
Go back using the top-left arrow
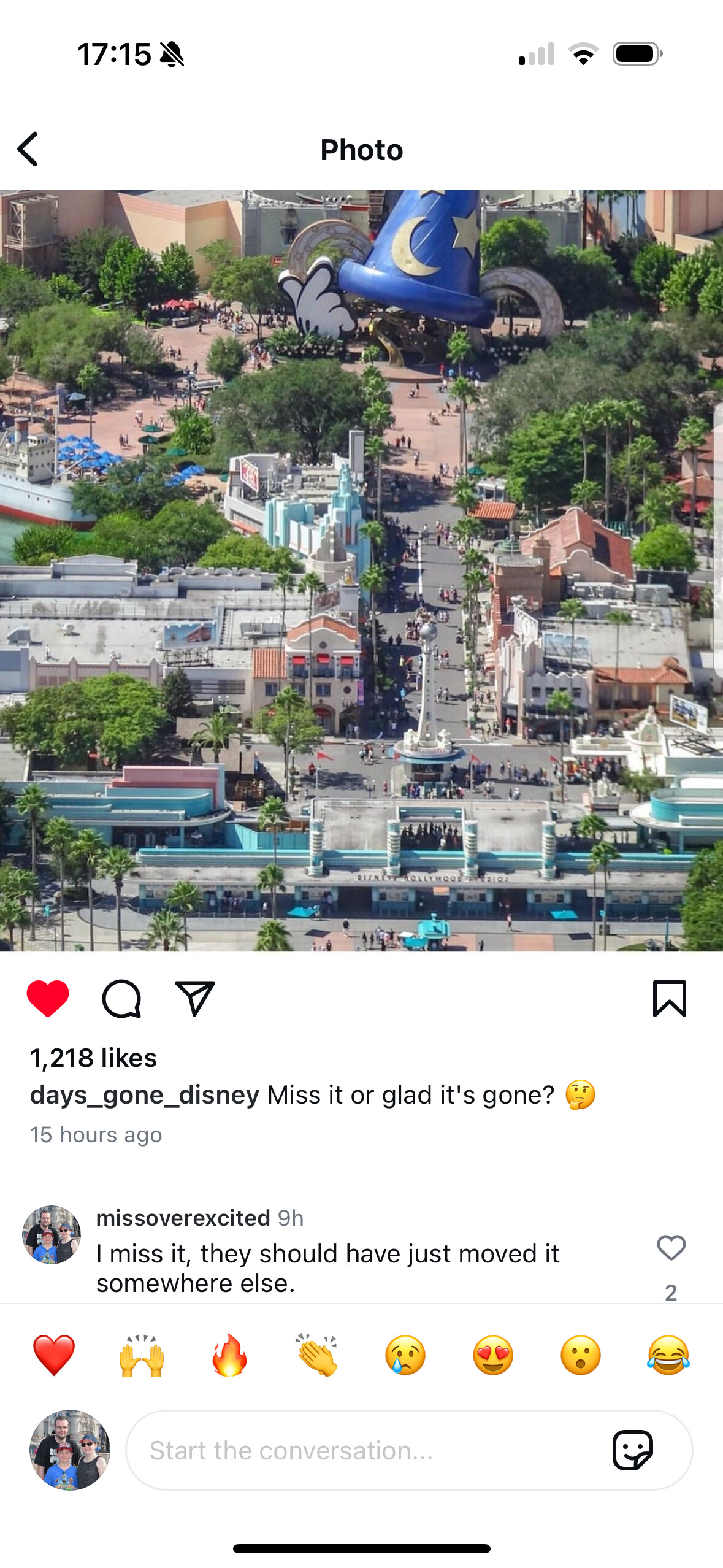coord(28,149)
